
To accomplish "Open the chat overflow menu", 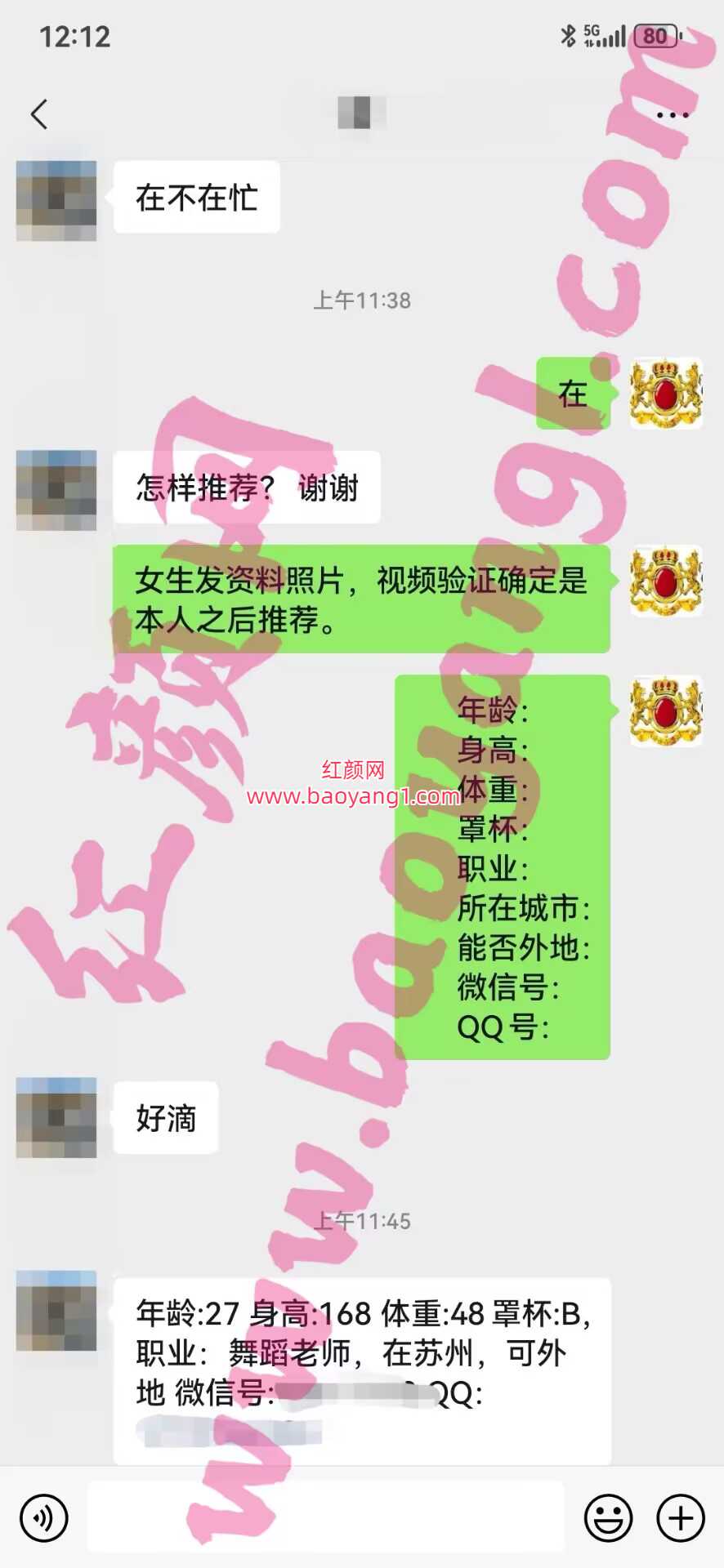I will (x=673, y=114).
